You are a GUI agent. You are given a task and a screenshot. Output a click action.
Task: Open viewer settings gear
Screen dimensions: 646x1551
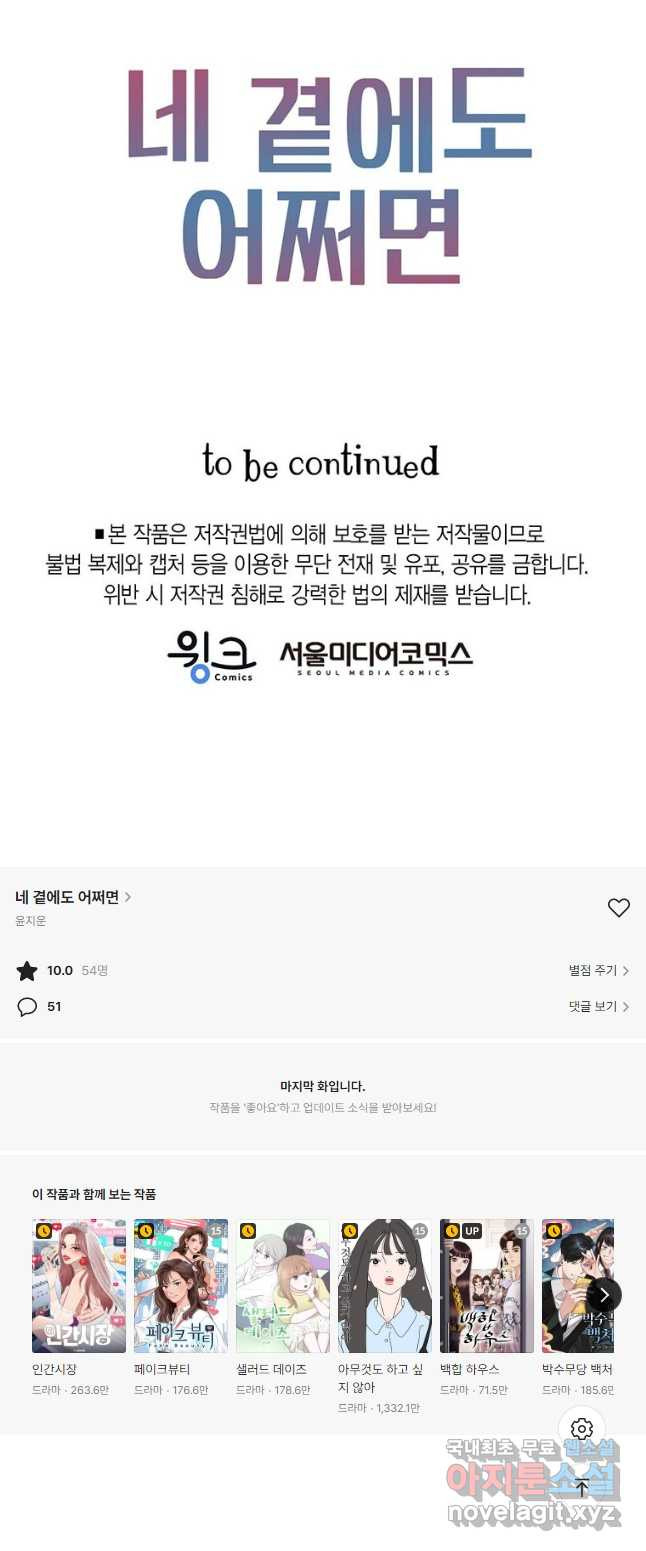pyautogui.click(x=582, y=1429)
